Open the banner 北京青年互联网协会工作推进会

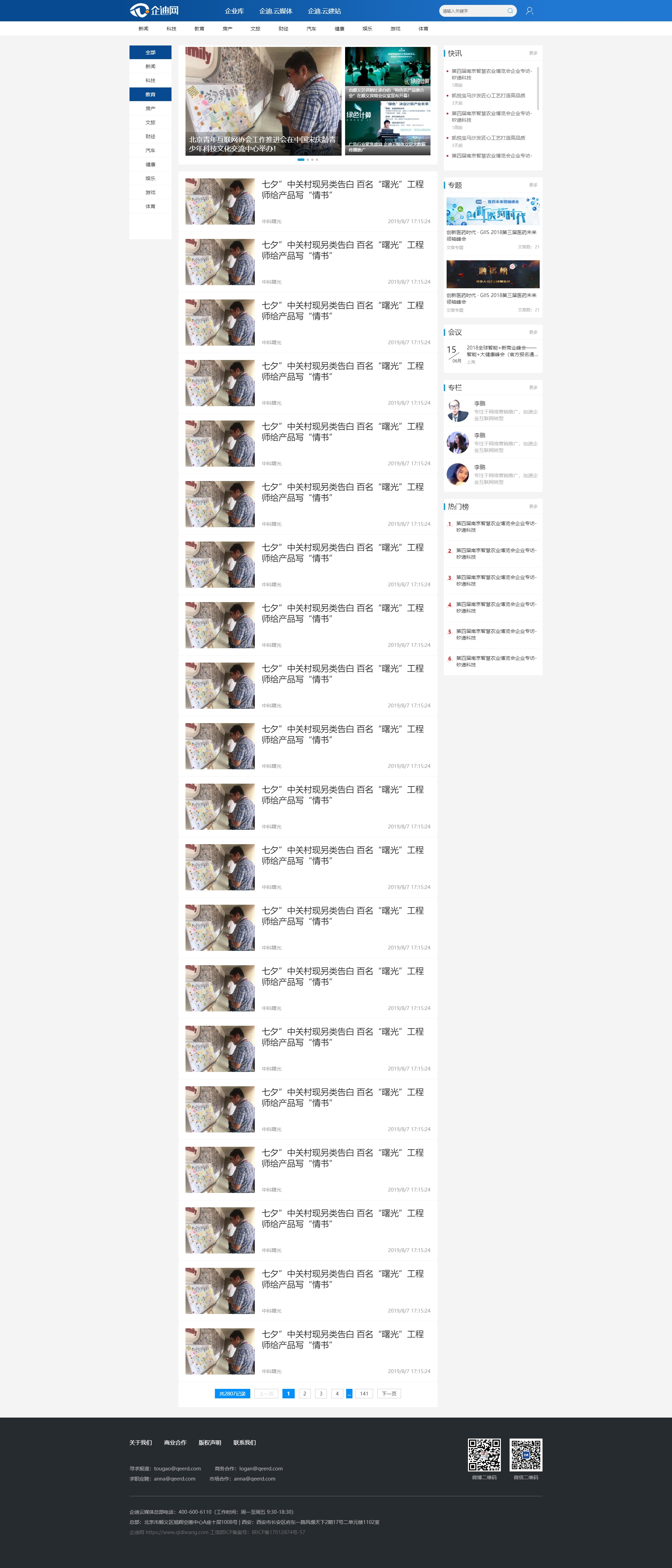(x=263, y=101)
